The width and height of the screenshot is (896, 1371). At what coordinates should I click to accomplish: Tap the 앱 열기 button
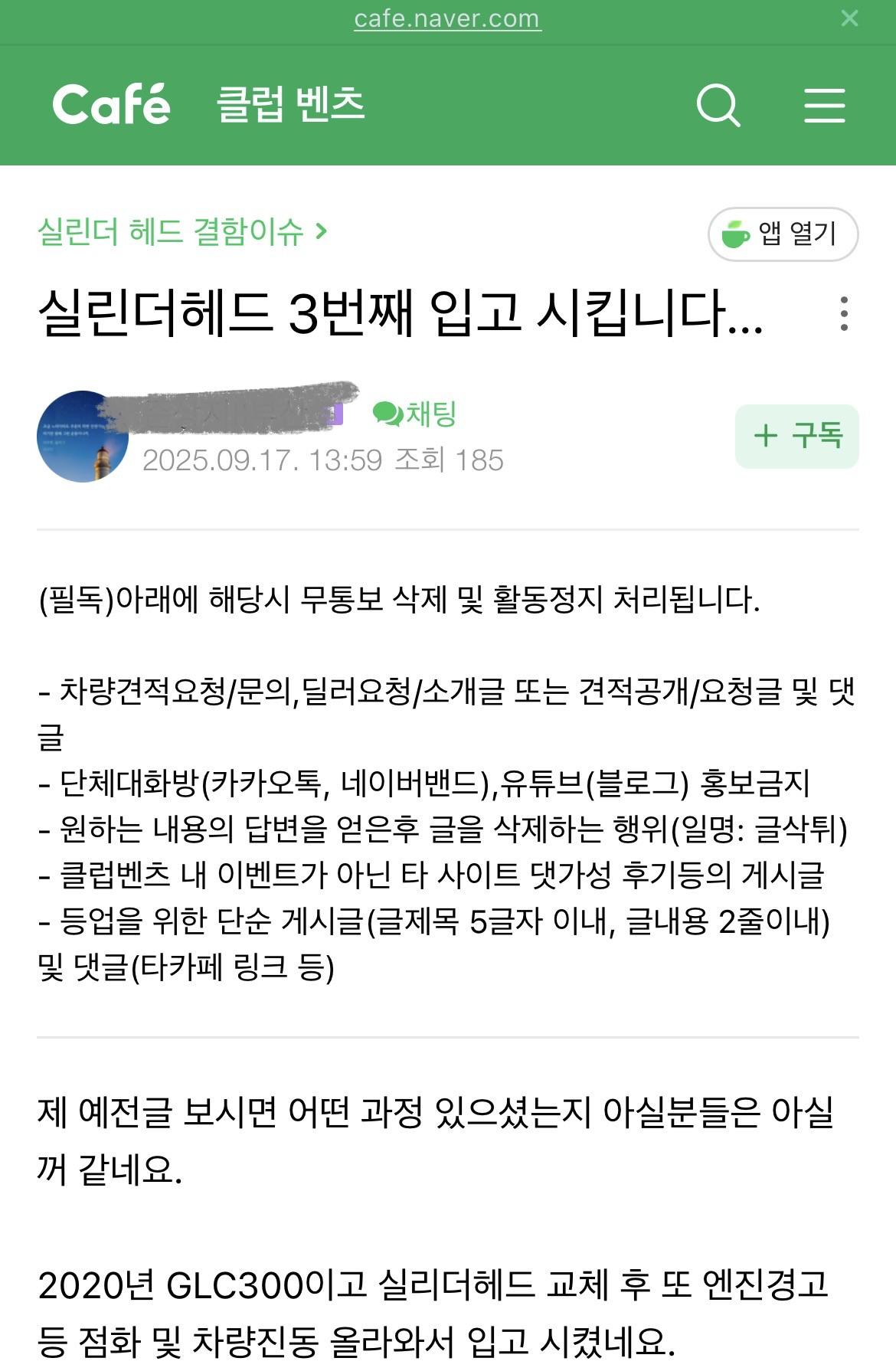(x=783, y=234)
